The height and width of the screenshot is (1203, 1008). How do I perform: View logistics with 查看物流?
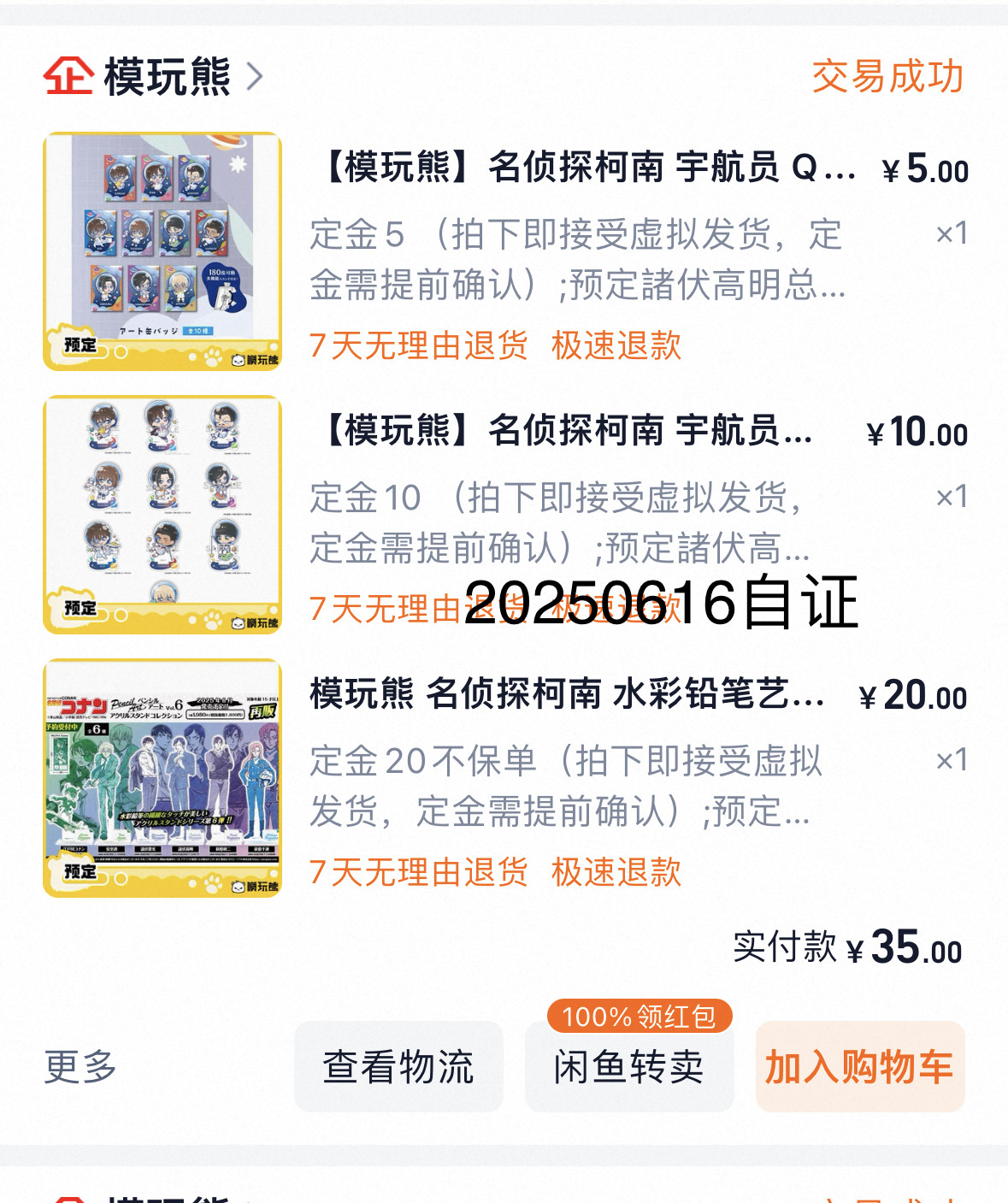(398, 1067)
